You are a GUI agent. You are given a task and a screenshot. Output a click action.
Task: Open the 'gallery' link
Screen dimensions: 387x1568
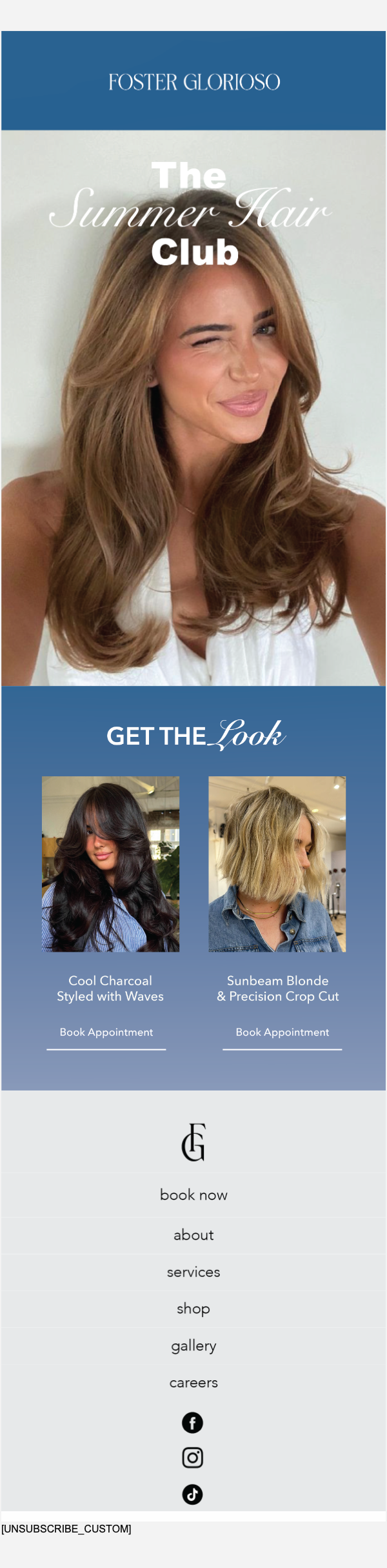(x=193, y=1346)
